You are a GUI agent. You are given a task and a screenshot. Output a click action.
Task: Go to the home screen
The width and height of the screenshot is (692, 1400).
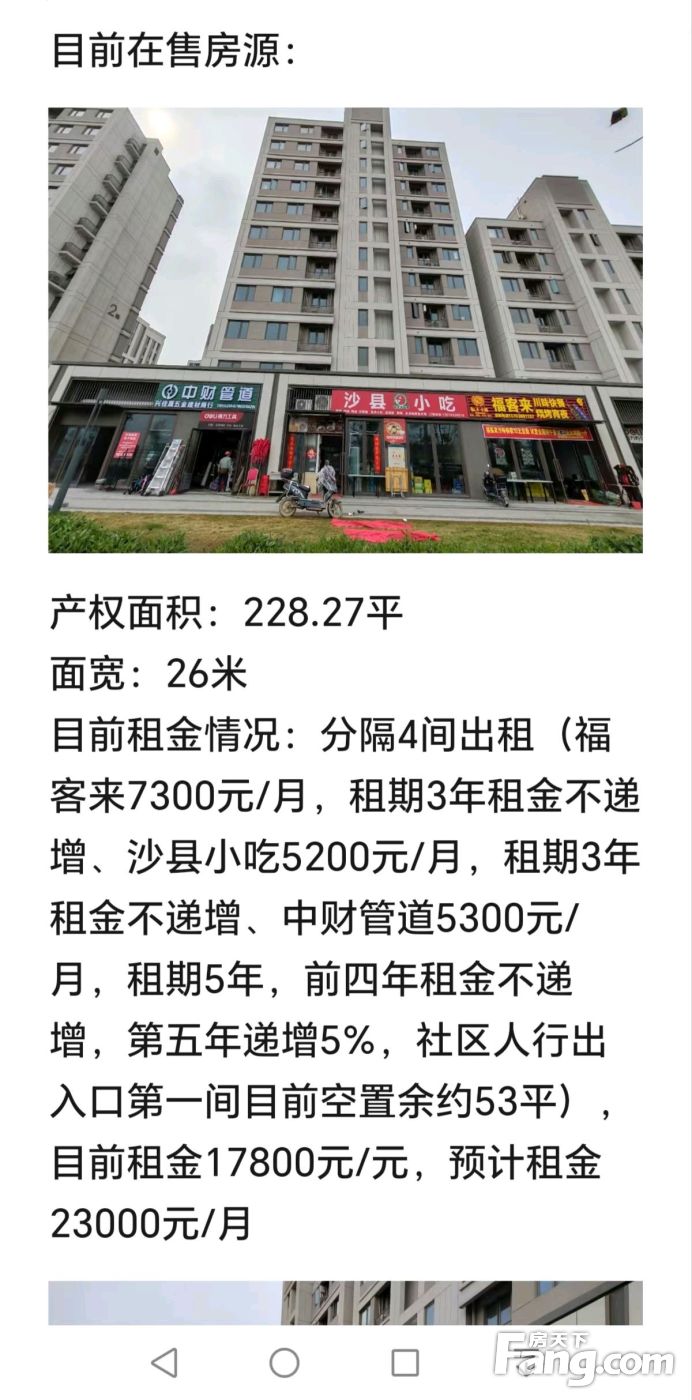click(285, 1362)
